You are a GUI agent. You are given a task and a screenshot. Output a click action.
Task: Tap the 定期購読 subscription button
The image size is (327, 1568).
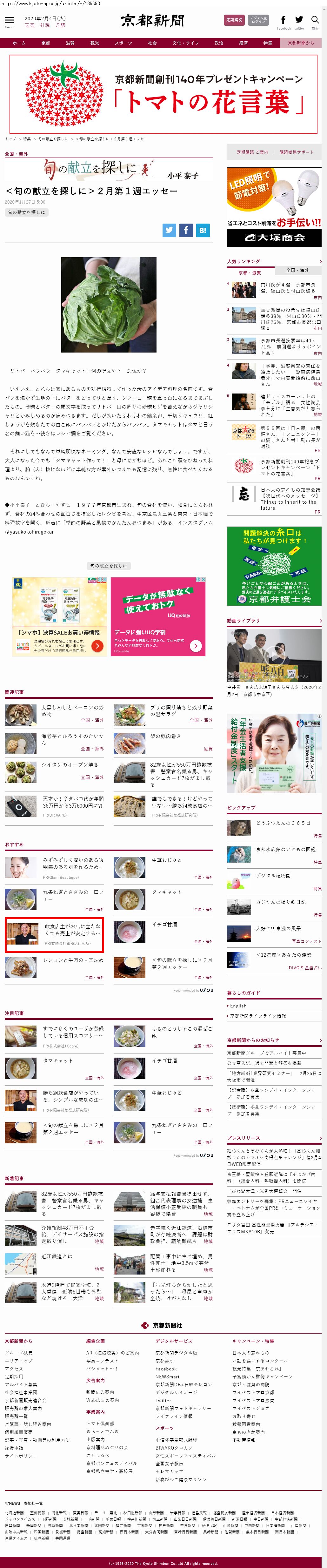click(x=234, y=20)
